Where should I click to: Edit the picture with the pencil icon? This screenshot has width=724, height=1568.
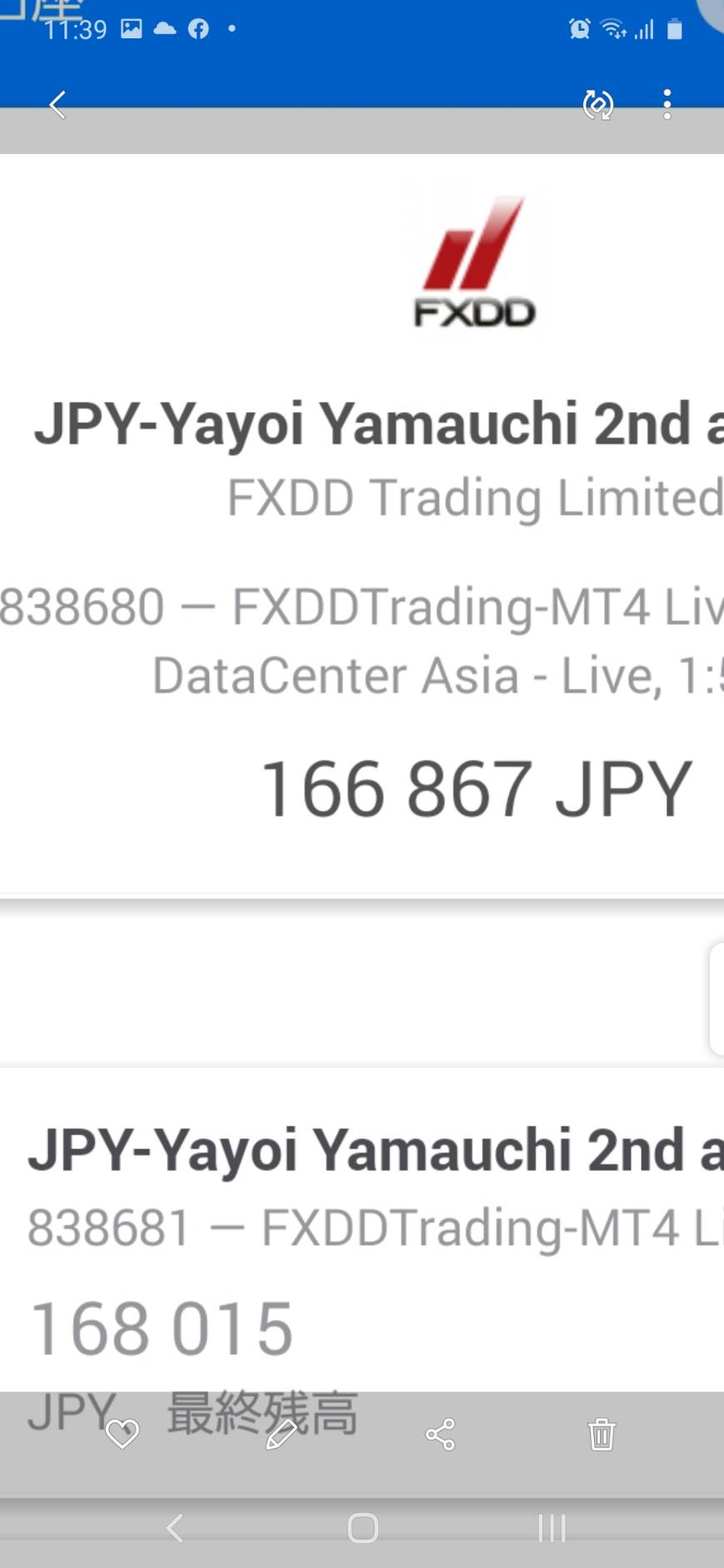point(281,1435)
